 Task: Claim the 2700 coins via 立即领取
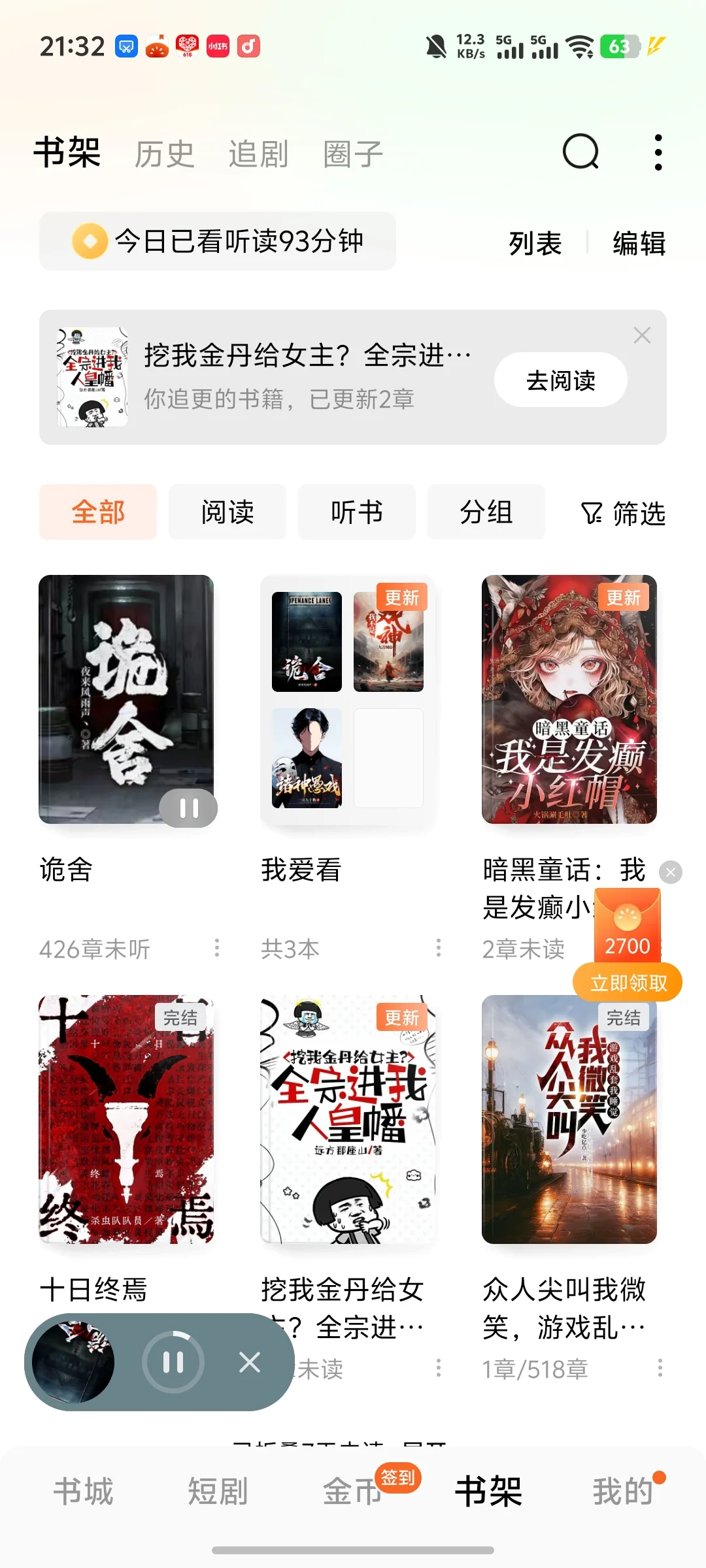tap(628, 982)
